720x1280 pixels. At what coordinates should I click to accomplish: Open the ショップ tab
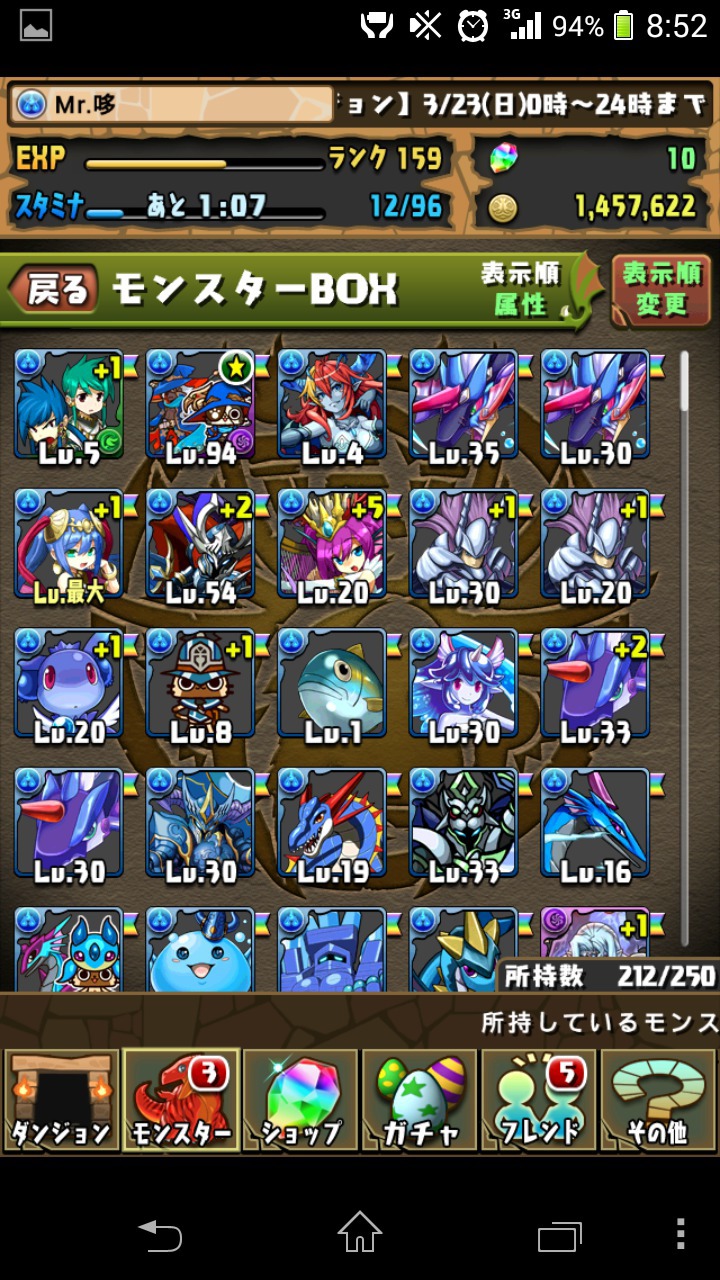(x=300, y=1100)
